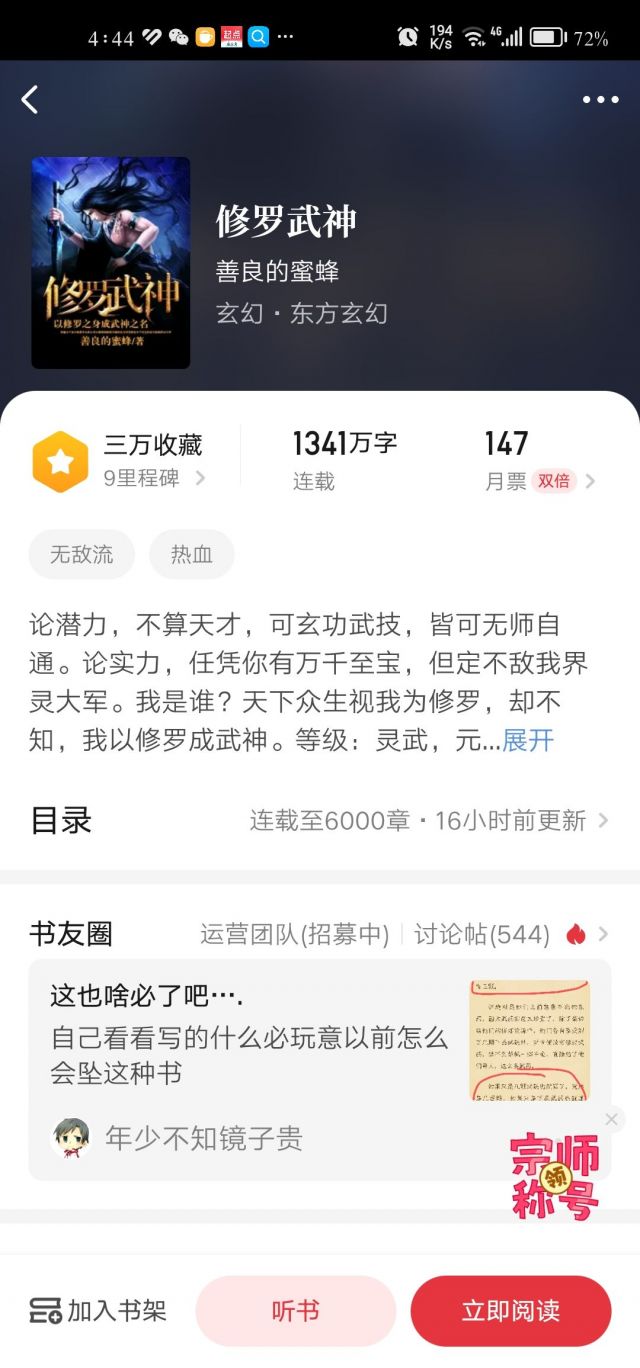Viewport: 640px width, 1368px height.
Task: Start listening with 听书
Action: [295, 1310]
